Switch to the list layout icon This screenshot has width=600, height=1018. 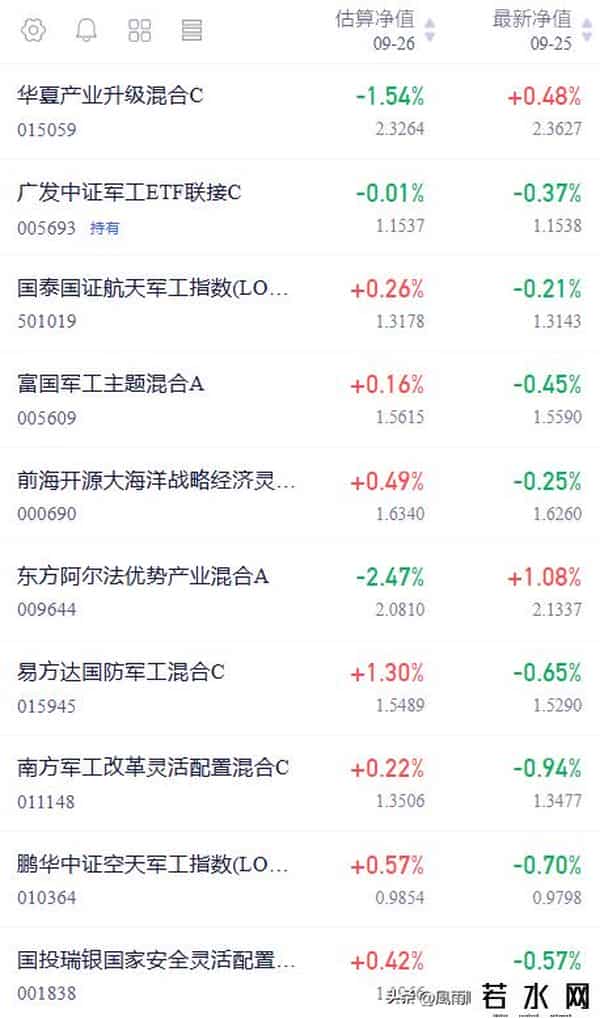tap(191, 30)
